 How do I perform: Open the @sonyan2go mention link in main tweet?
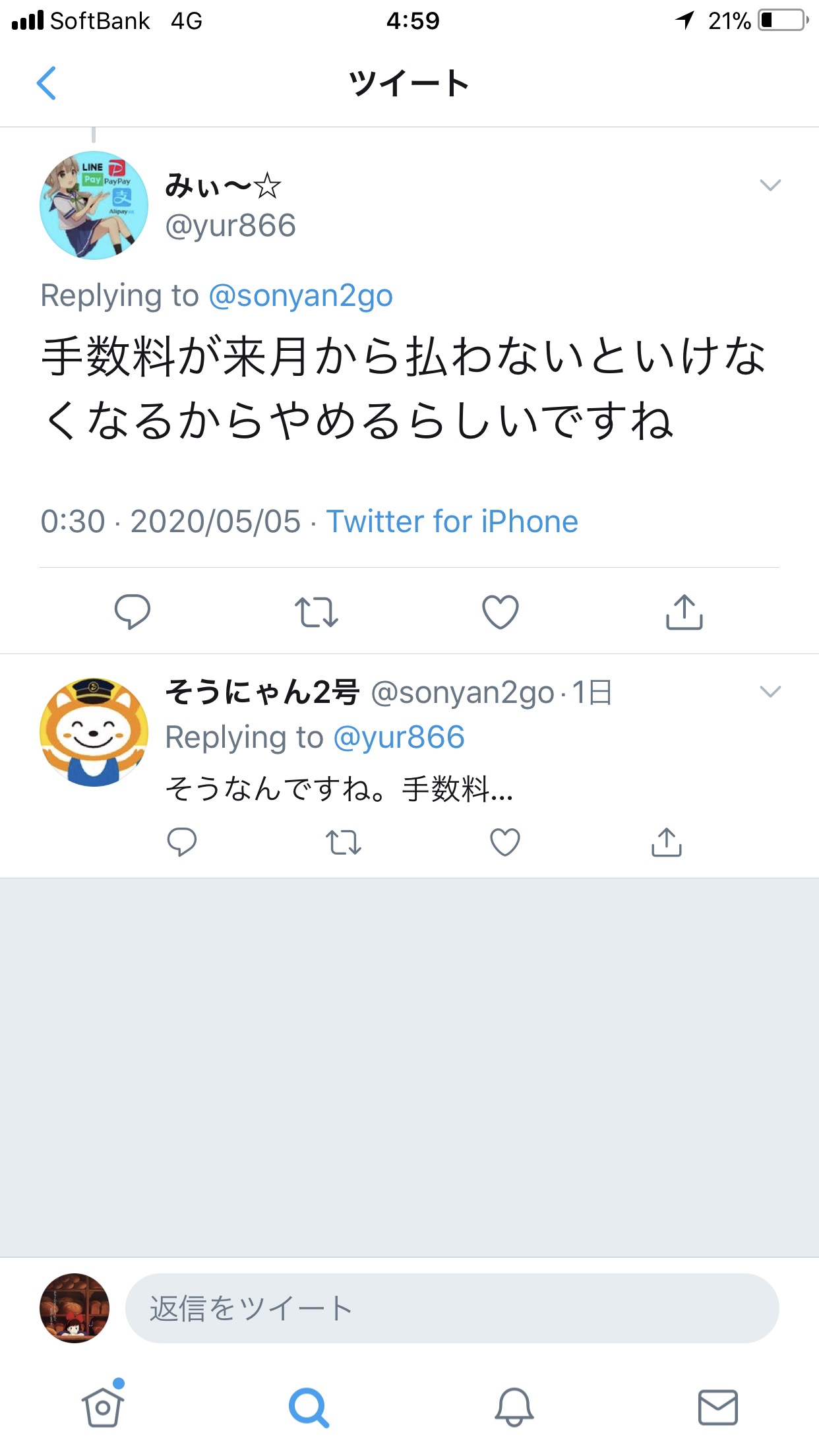(x=301, y=295)
